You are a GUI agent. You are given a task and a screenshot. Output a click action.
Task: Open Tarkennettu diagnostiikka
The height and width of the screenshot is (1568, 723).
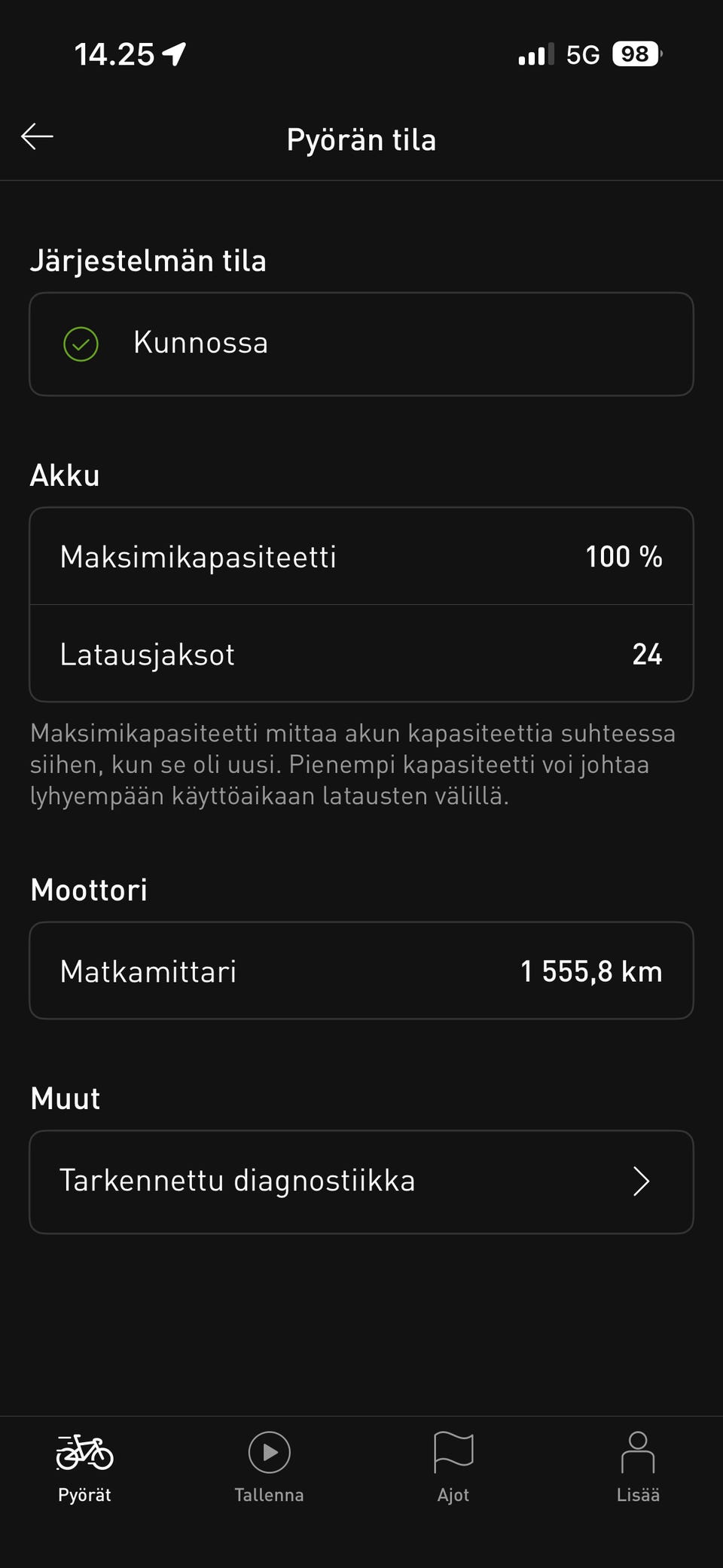point(361,1181)
